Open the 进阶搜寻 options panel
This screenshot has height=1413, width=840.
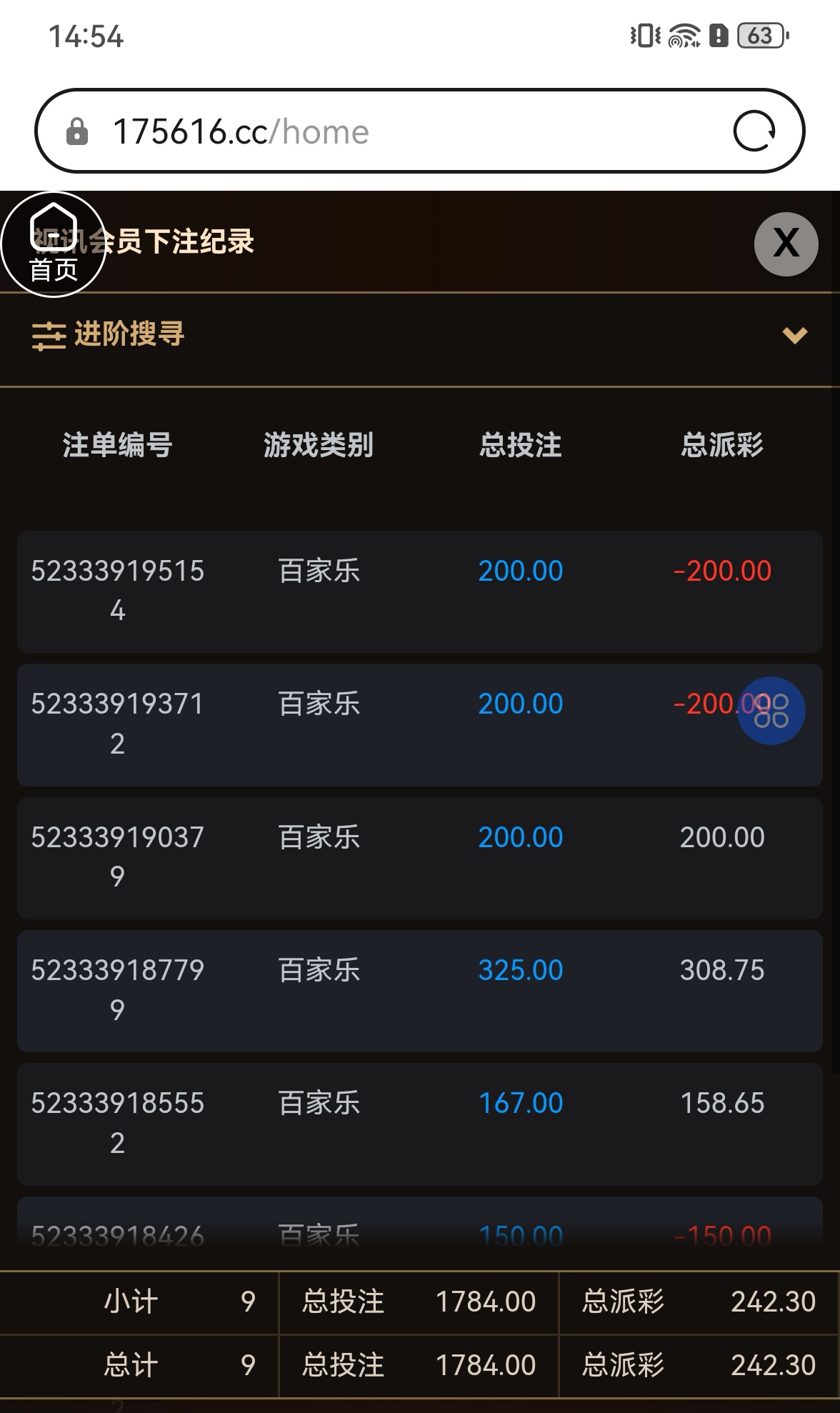129,336
